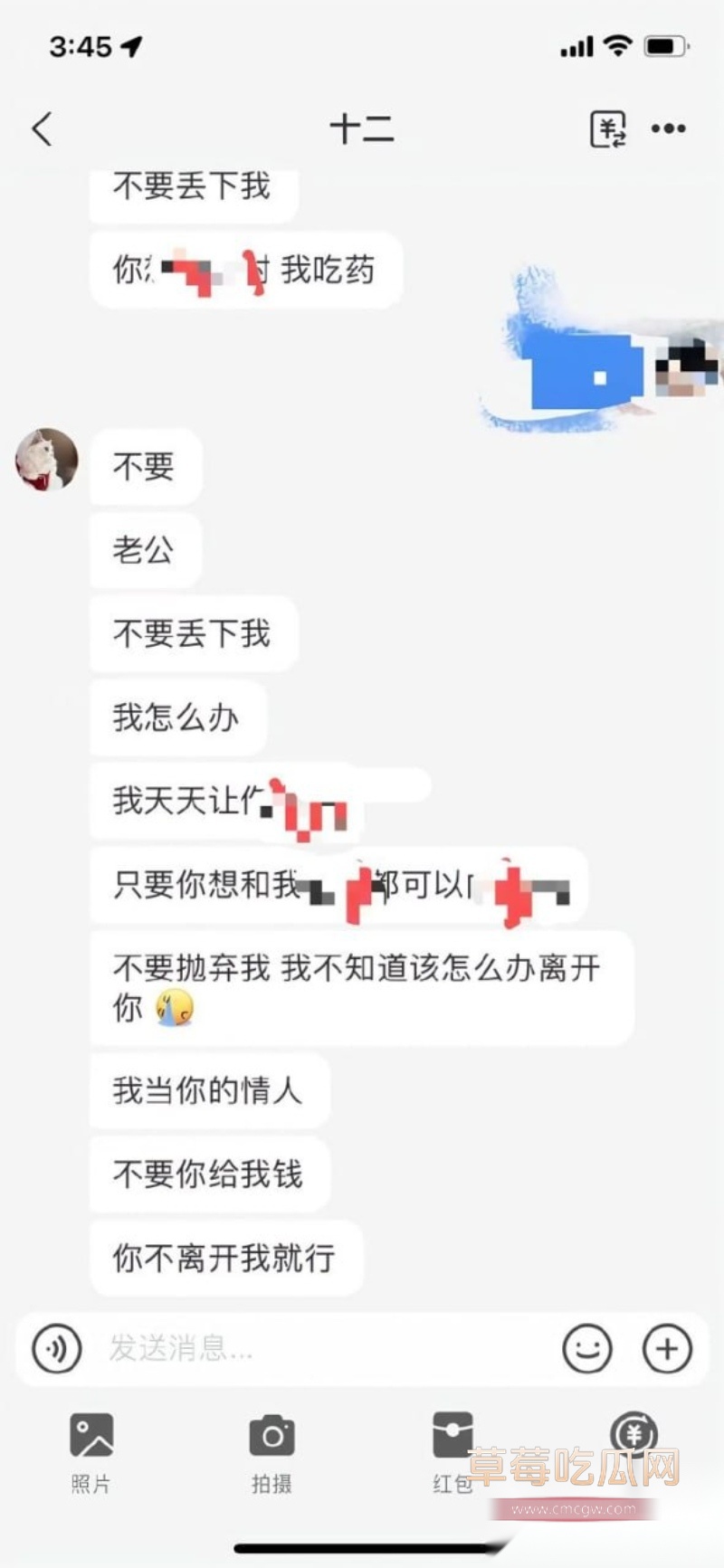Open the three-dot chat settings menu
This screenshot has height=1568, width=724.
point(668,128)
